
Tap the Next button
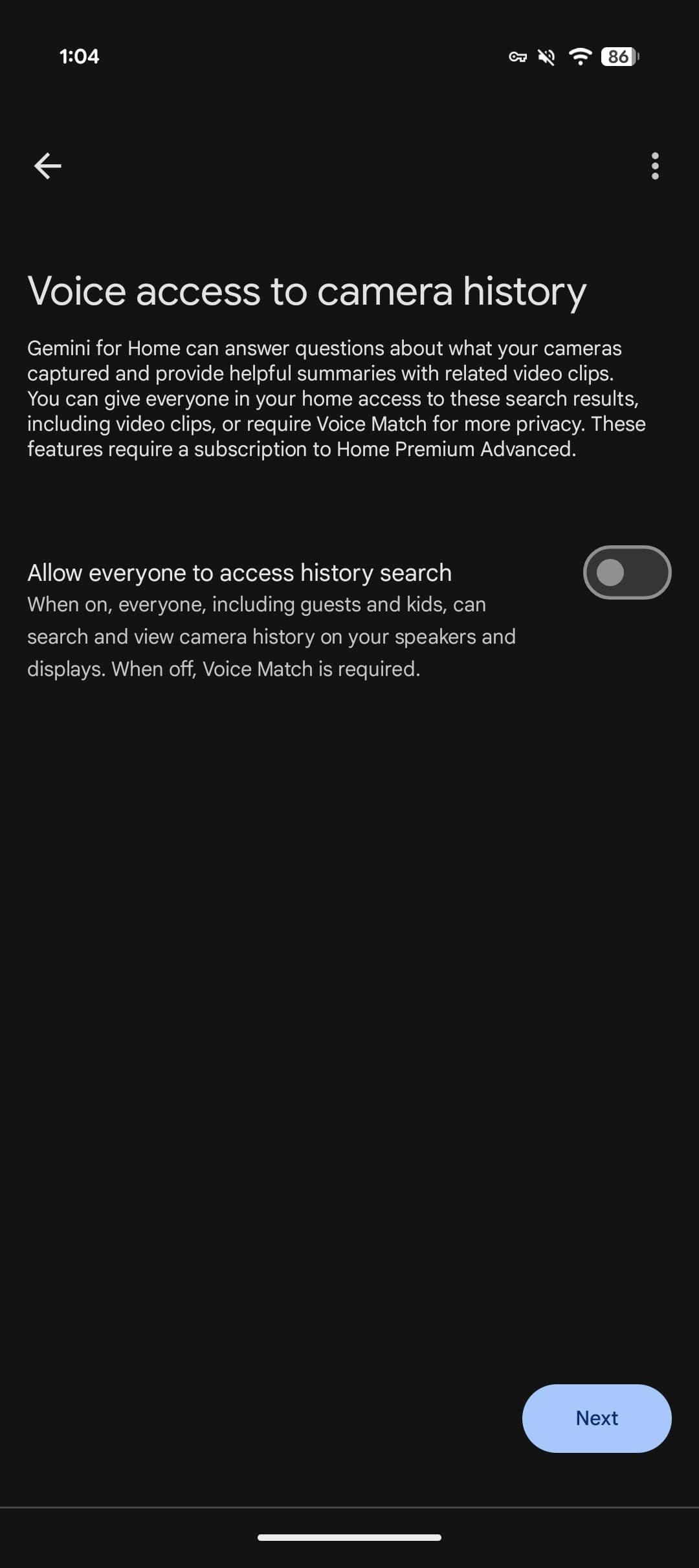596,1418
